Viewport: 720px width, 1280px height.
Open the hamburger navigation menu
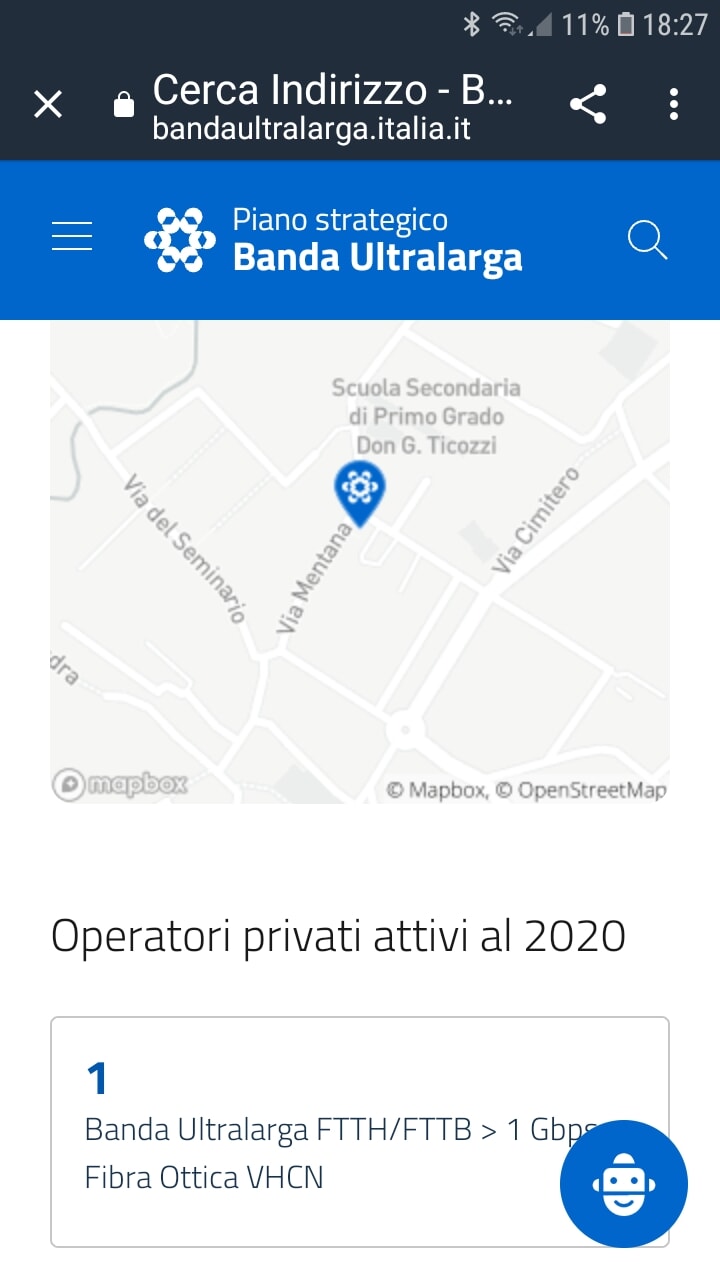pos(72,238)
